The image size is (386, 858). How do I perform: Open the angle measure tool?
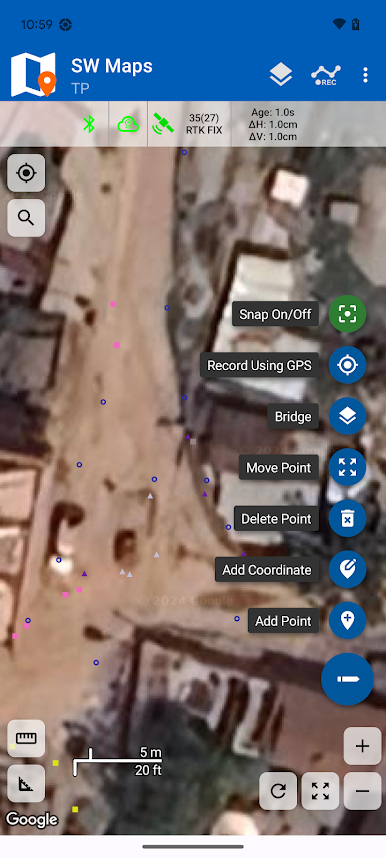pos(26,784)
